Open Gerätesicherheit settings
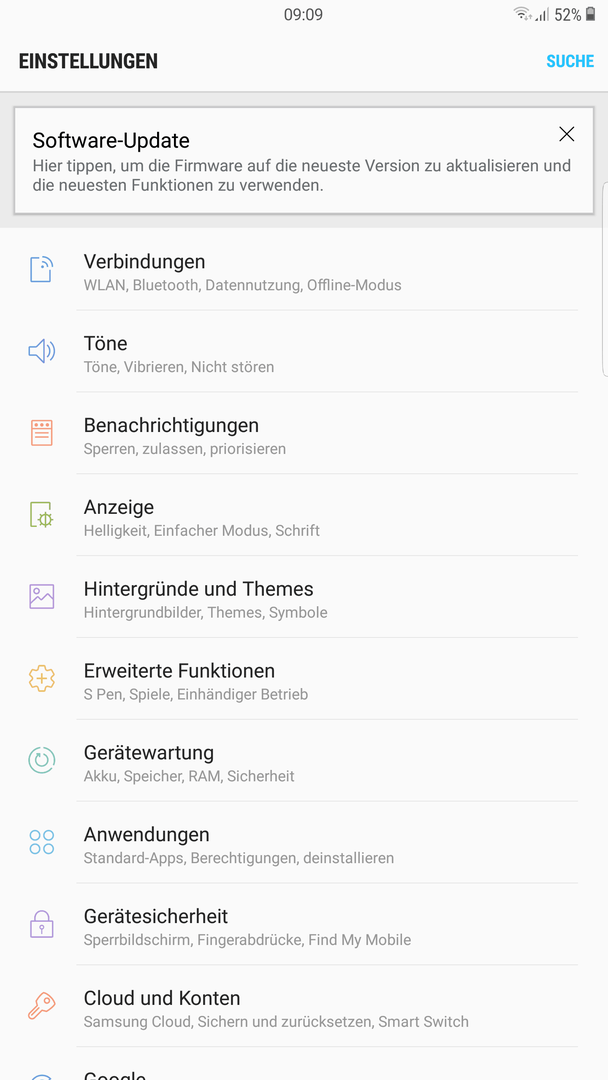Image resolution: width=608 pixels, height=1080 pixels. click(x=304, y=926)
